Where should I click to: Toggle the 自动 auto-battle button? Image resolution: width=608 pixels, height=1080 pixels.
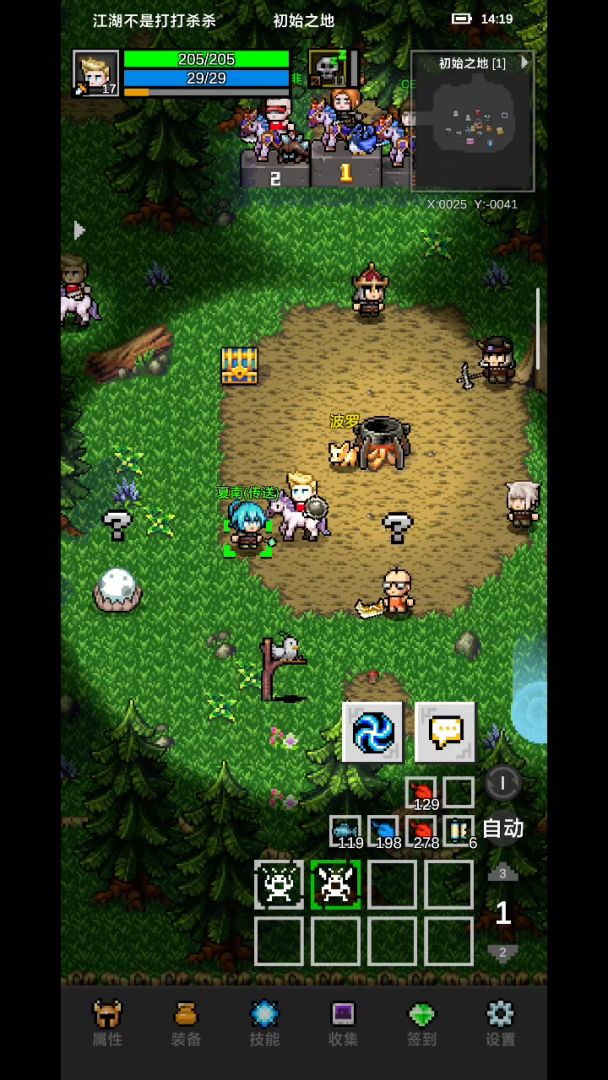[503, 828]
